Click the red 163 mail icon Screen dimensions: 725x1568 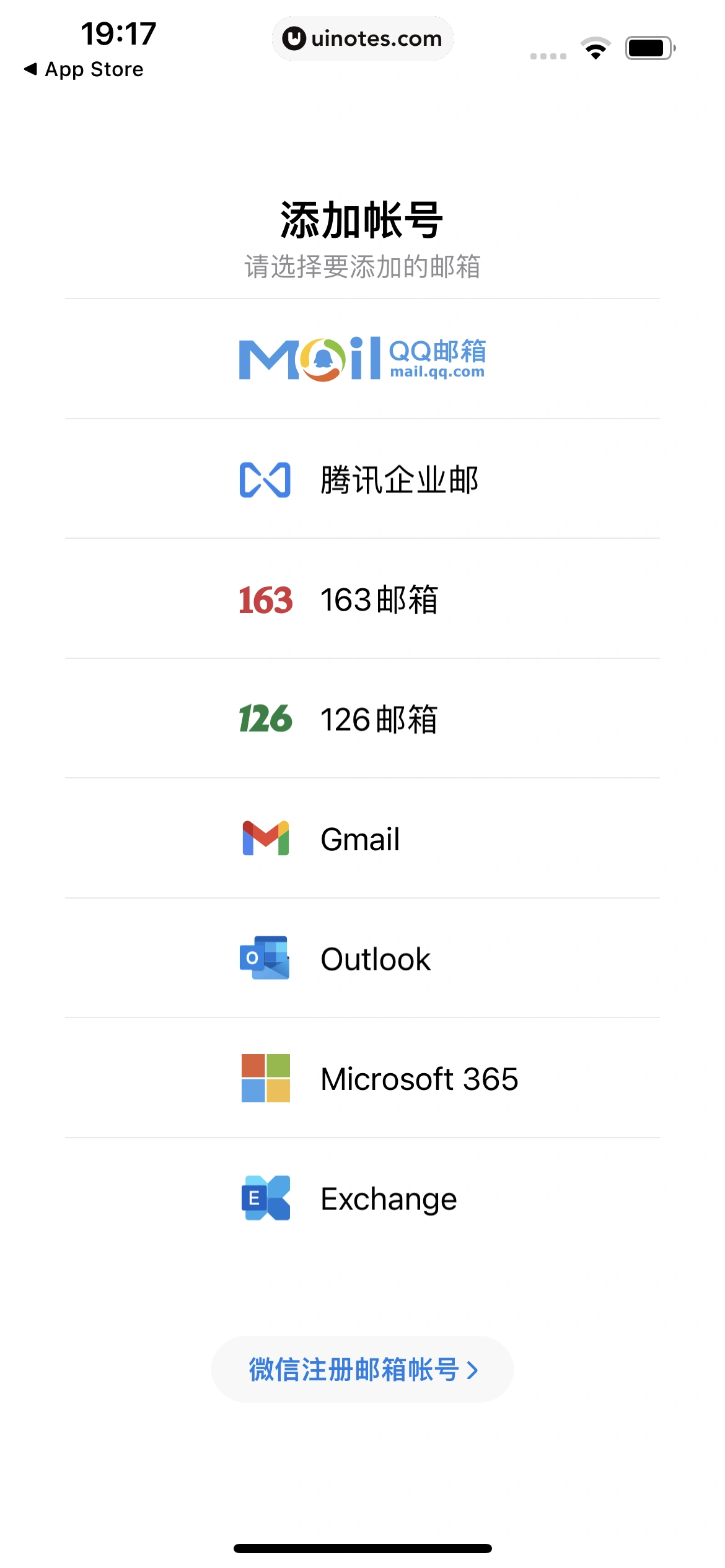265,599
